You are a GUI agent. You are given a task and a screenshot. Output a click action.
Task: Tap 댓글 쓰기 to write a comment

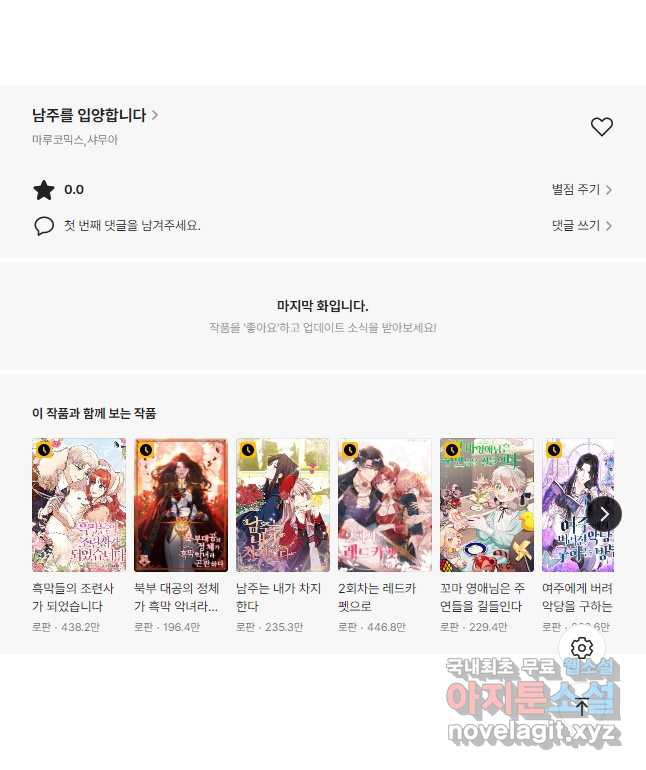pos(581,226)
